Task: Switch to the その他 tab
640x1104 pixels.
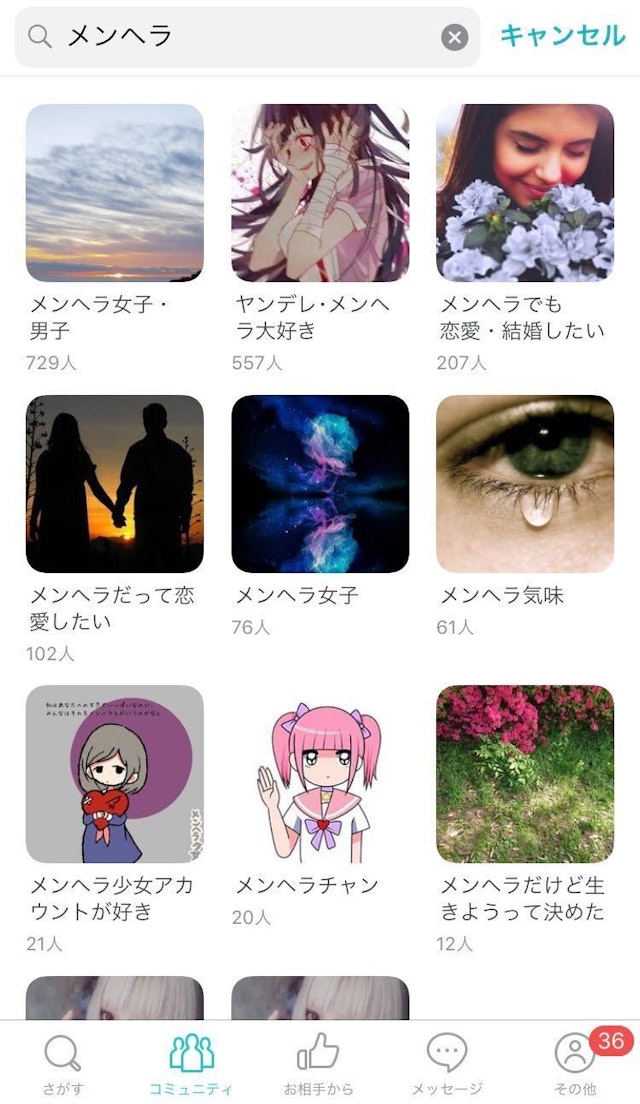Action: point(575,1064)
